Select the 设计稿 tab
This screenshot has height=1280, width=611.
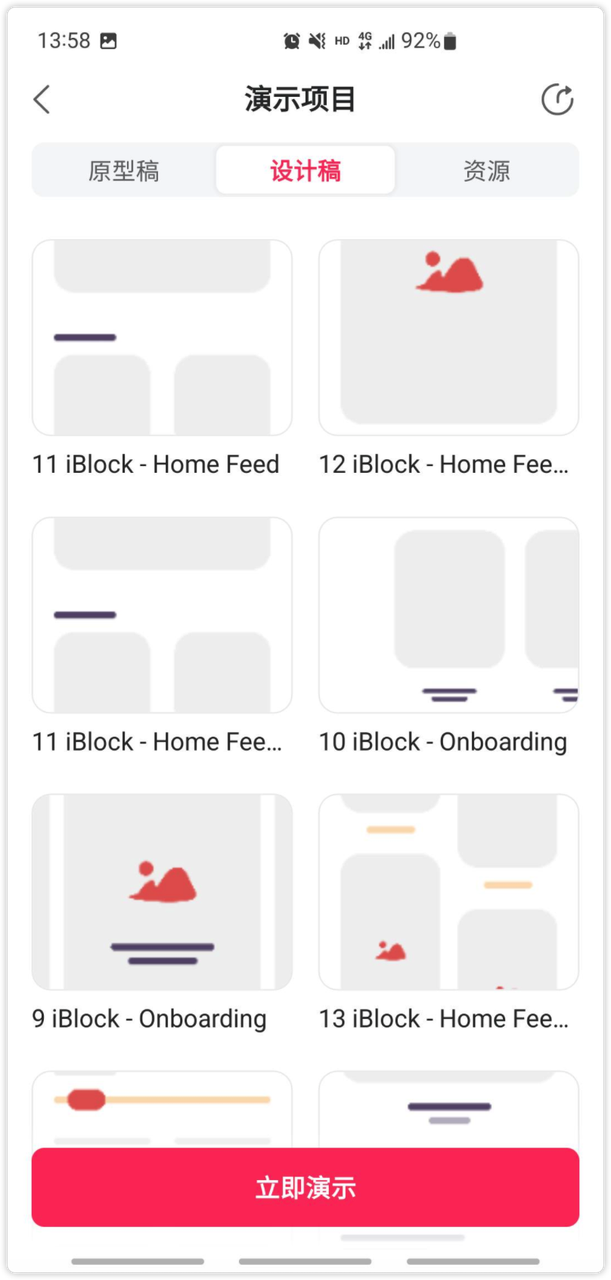(305, 171)
